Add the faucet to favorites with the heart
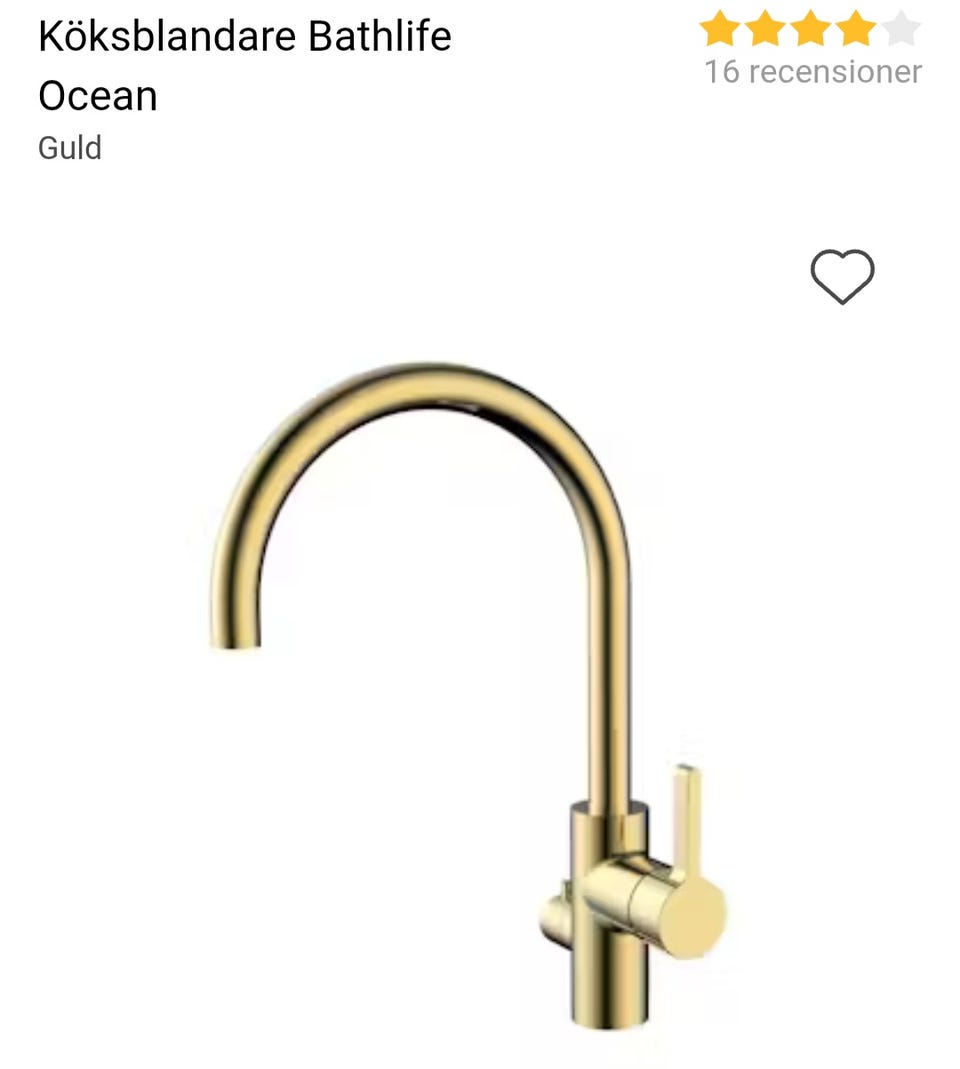The image size is (960, 1069). coord(842,277)
